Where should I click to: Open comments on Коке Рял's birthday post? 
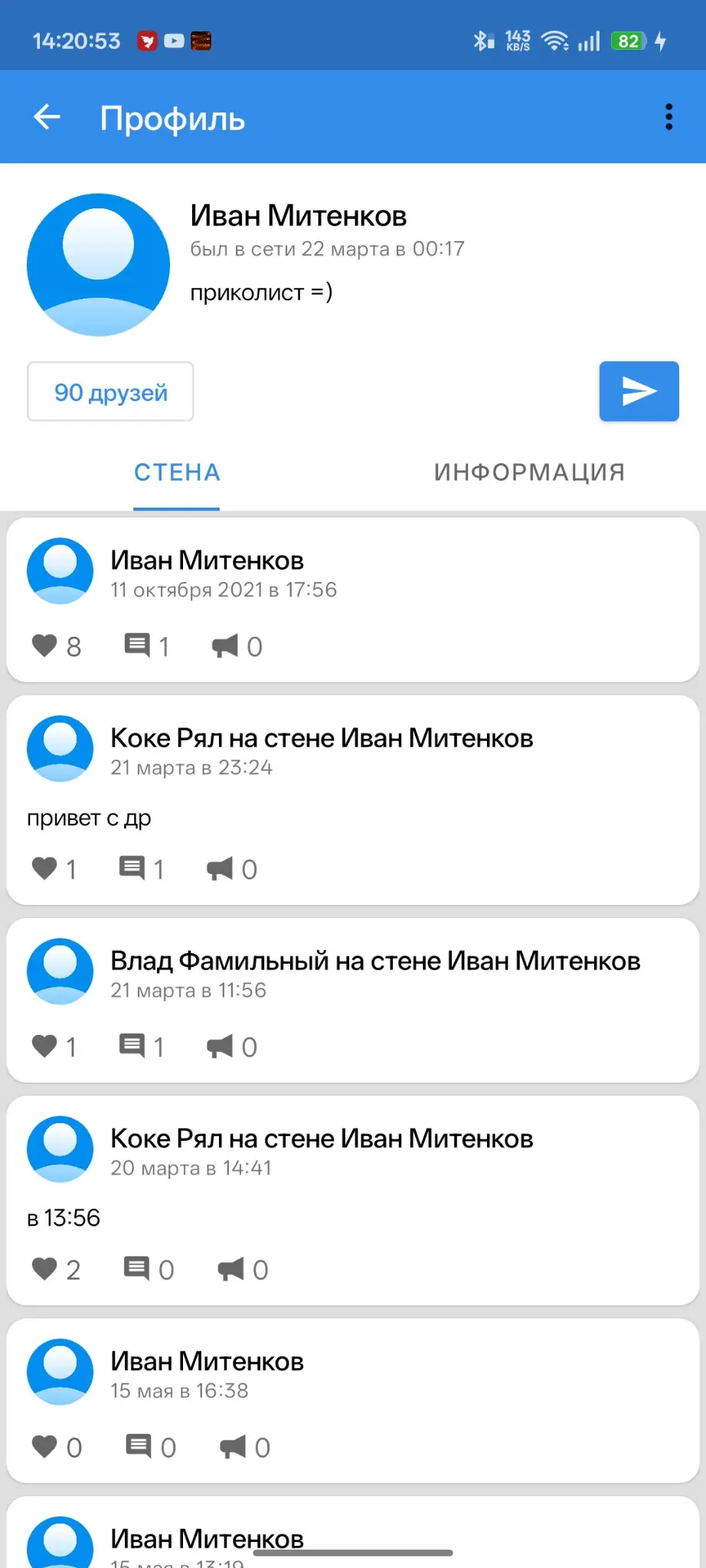[x=134, y=868]
